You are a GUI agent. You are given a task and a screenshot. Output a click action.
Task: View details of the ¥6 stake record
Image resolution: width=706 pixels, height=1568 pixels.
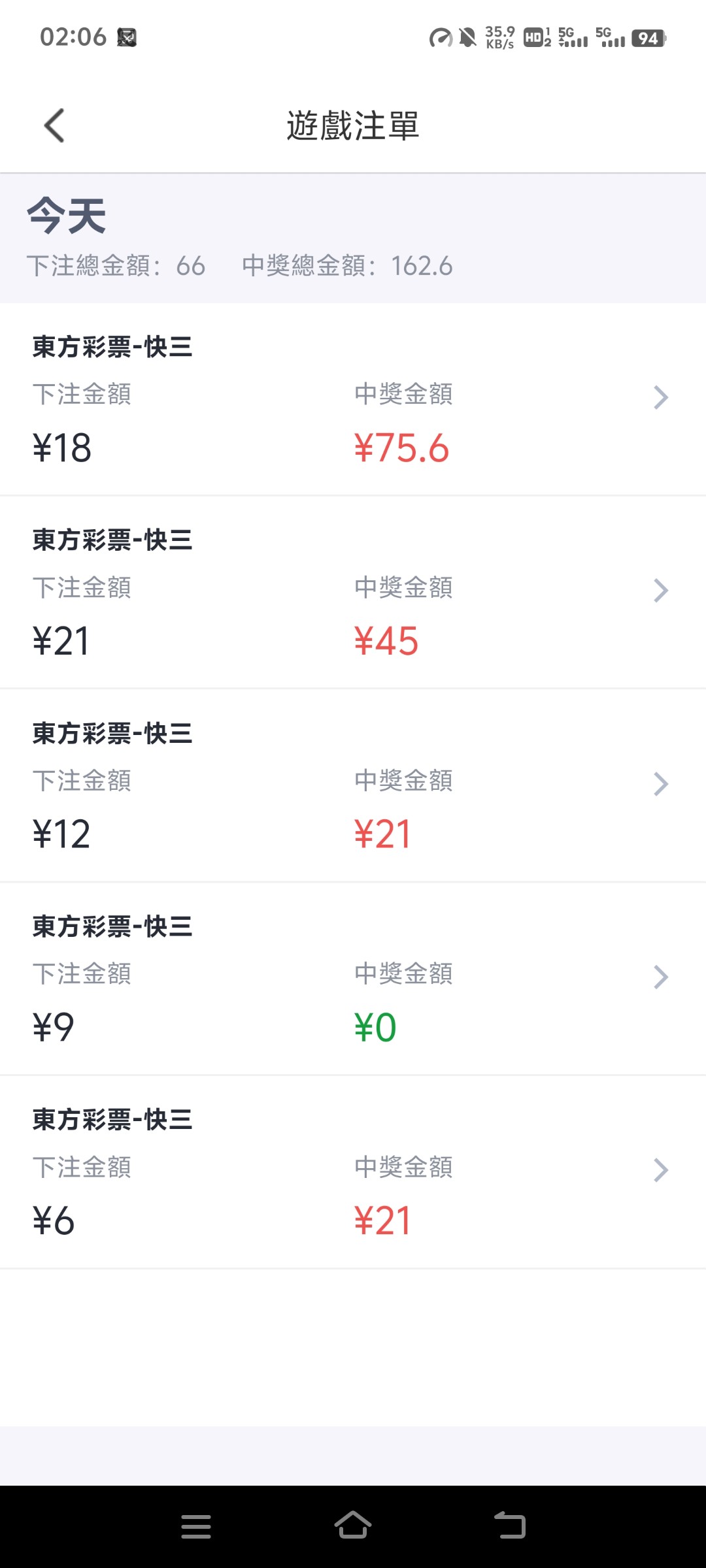click(353, 1171)
